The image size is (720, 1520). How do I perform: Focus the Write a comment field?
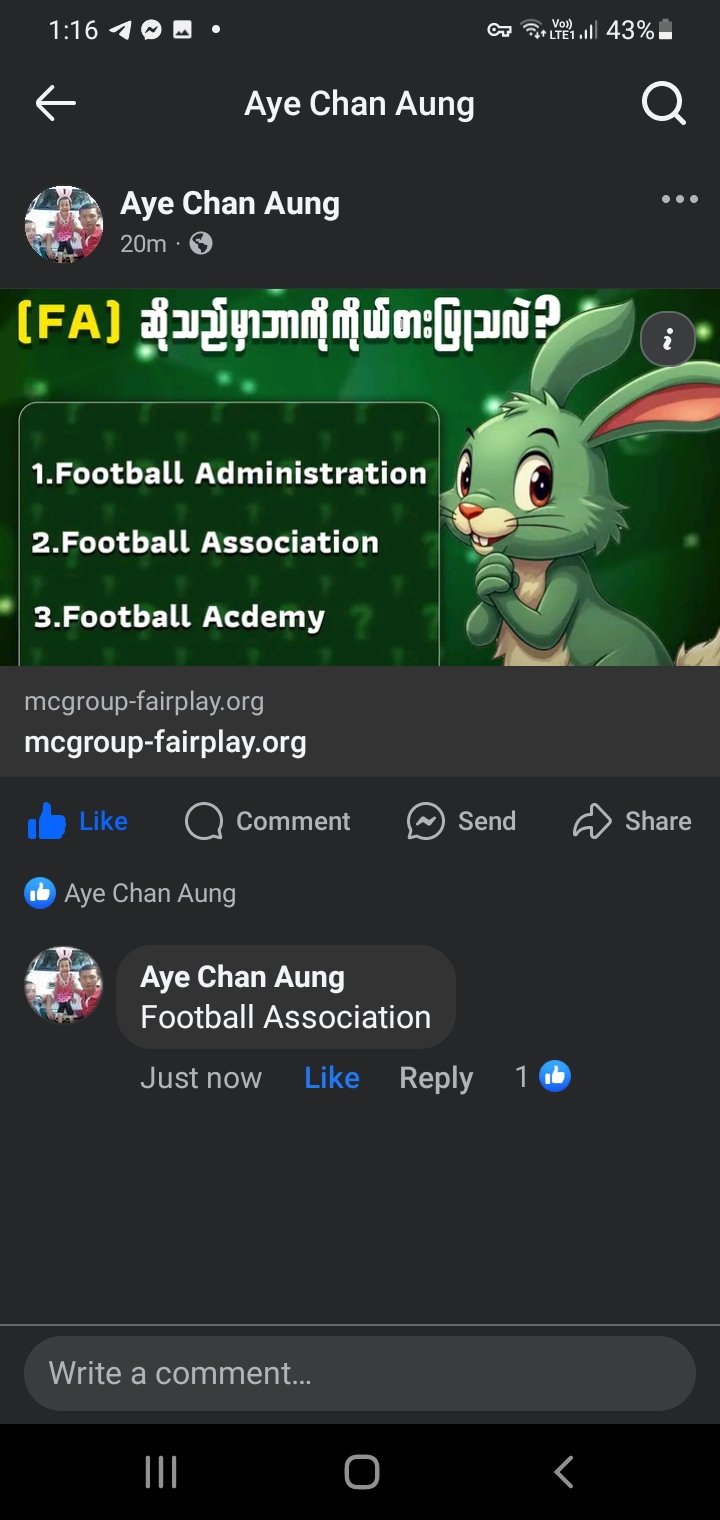coord(360,1373)
